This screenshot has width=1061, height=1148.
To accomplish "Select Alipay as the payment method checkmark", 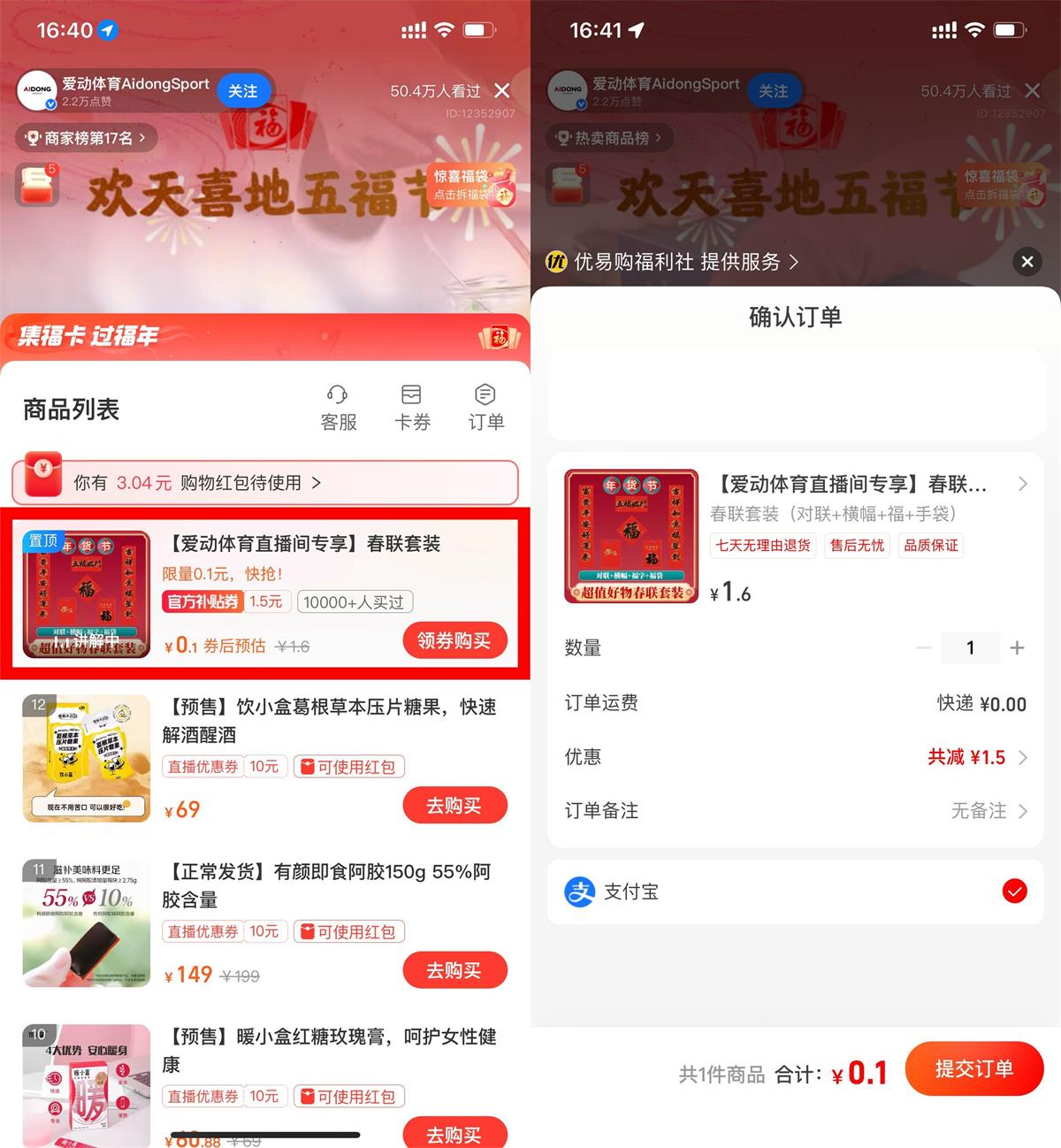I will (x=1014, y=892).
